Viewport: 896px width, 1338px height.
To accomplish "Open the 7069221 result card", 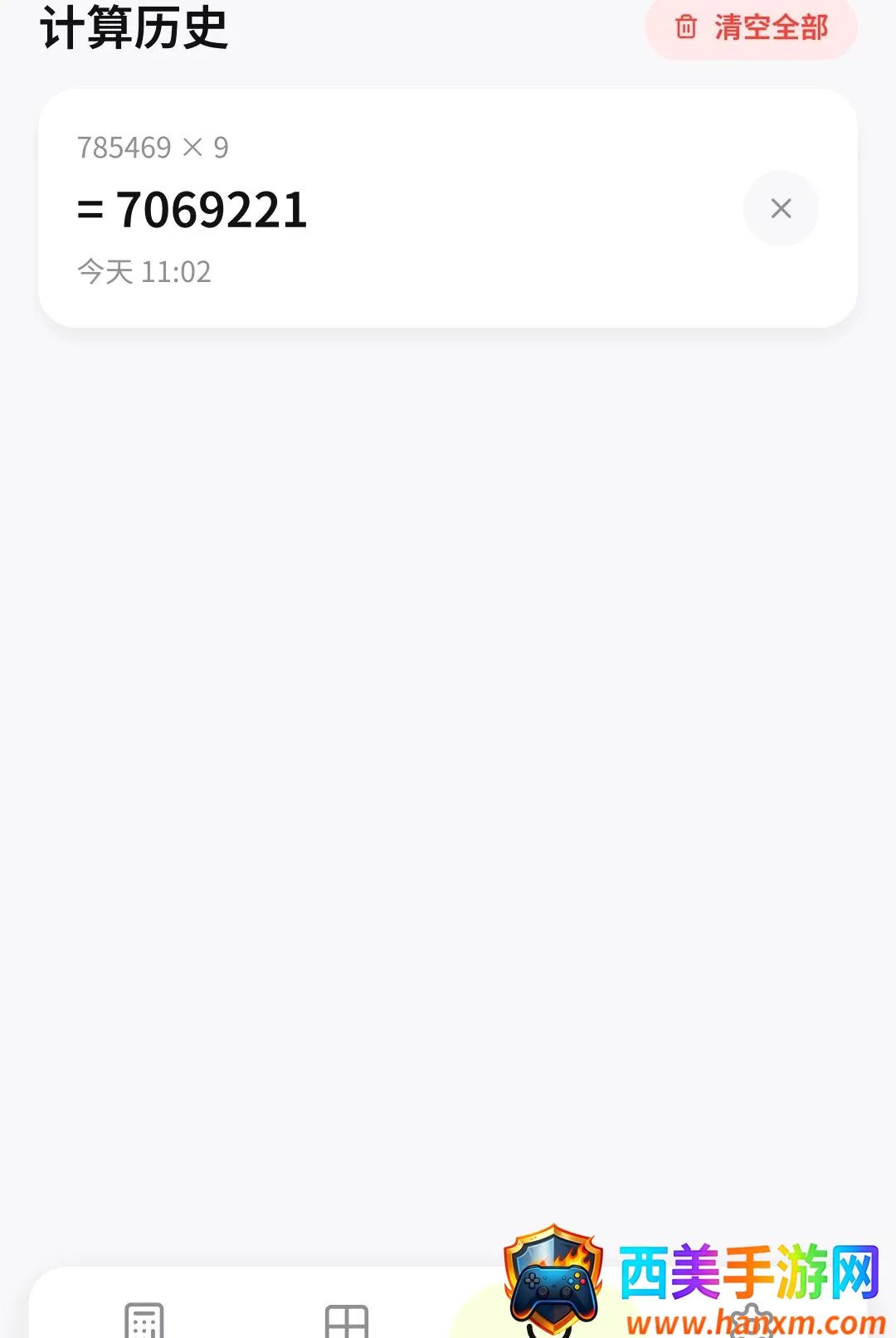I will (448, 208).
